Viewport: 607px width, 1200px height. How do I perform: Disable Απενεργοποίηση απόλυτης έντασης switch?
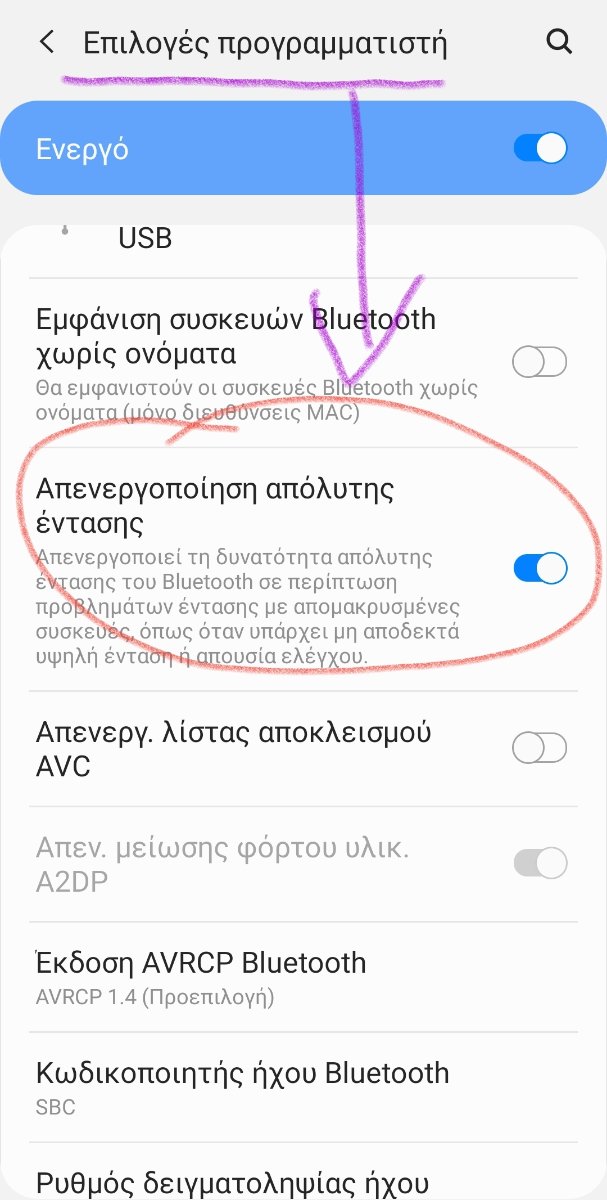[540, 568]
